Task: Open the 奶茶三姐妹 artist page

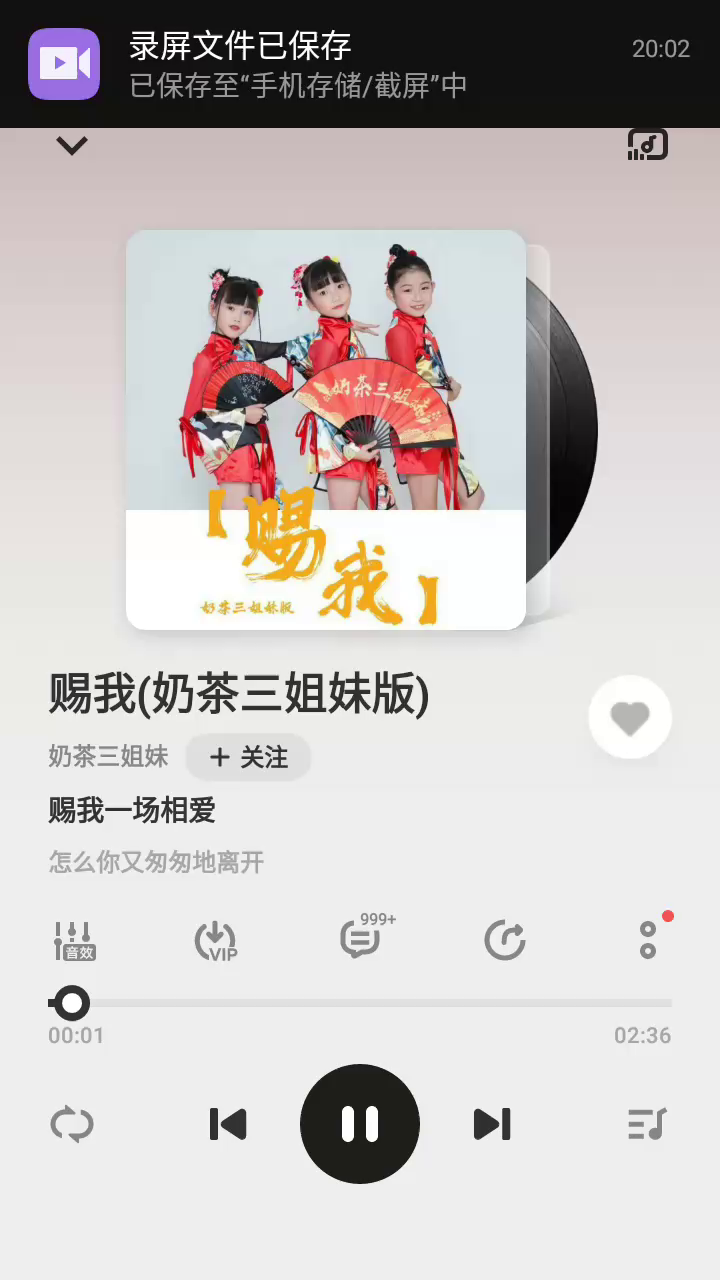Action: click(x=108, y=756)
